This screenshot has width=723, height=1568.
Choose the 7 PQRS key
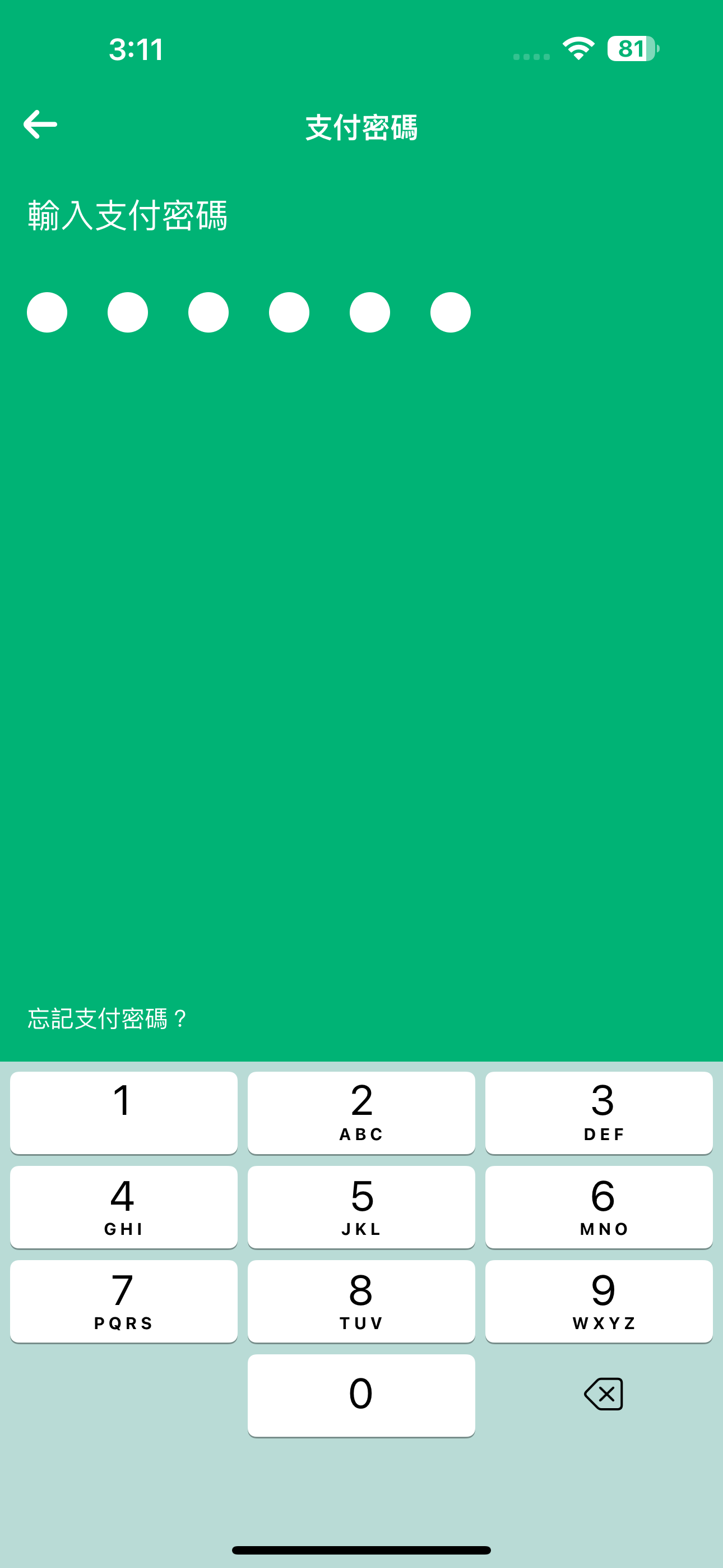click(x=123, y=1301)
